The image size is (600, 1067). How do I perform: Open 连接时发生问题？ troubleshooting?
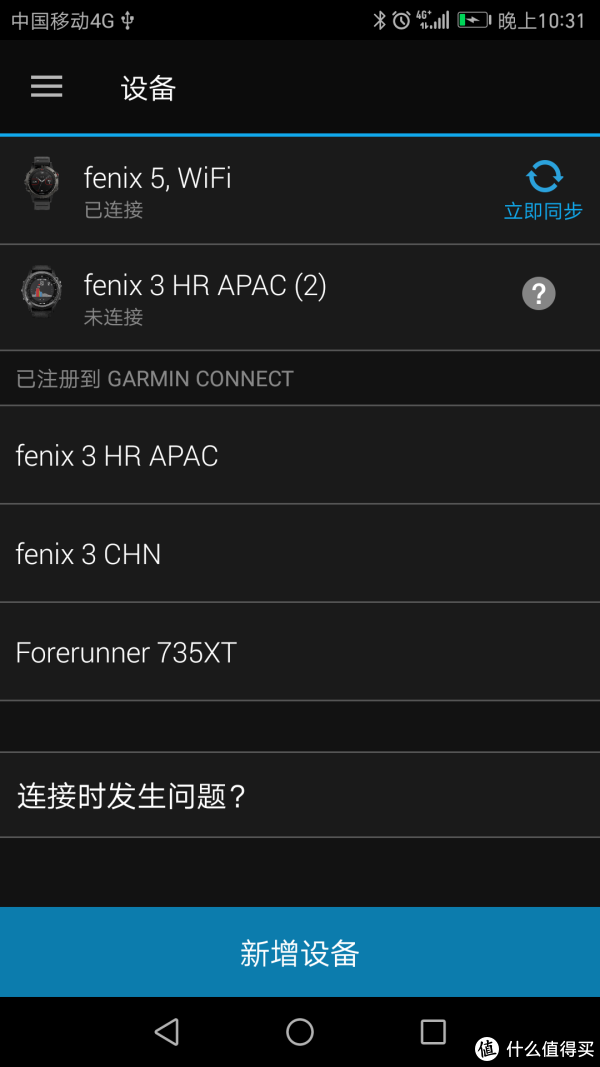pyautogui.click(x=300, y=795)
